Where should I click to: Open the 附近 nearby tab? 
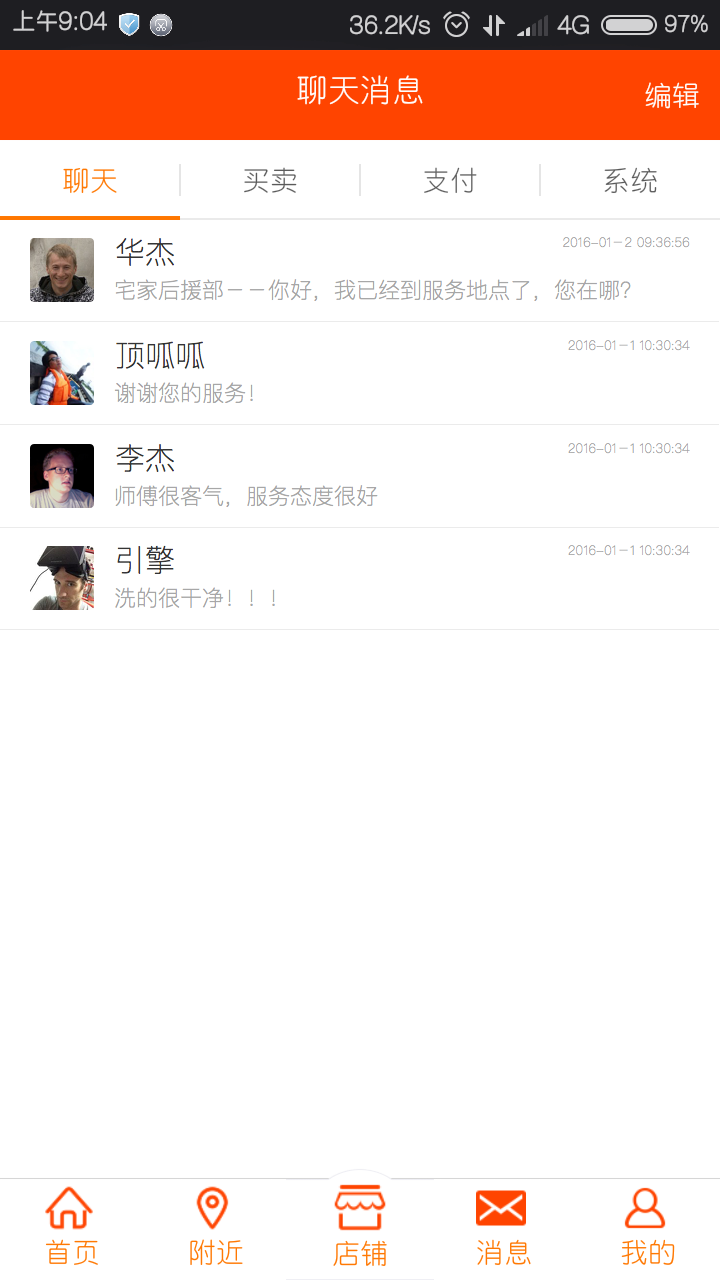(x=215, y=1228)
